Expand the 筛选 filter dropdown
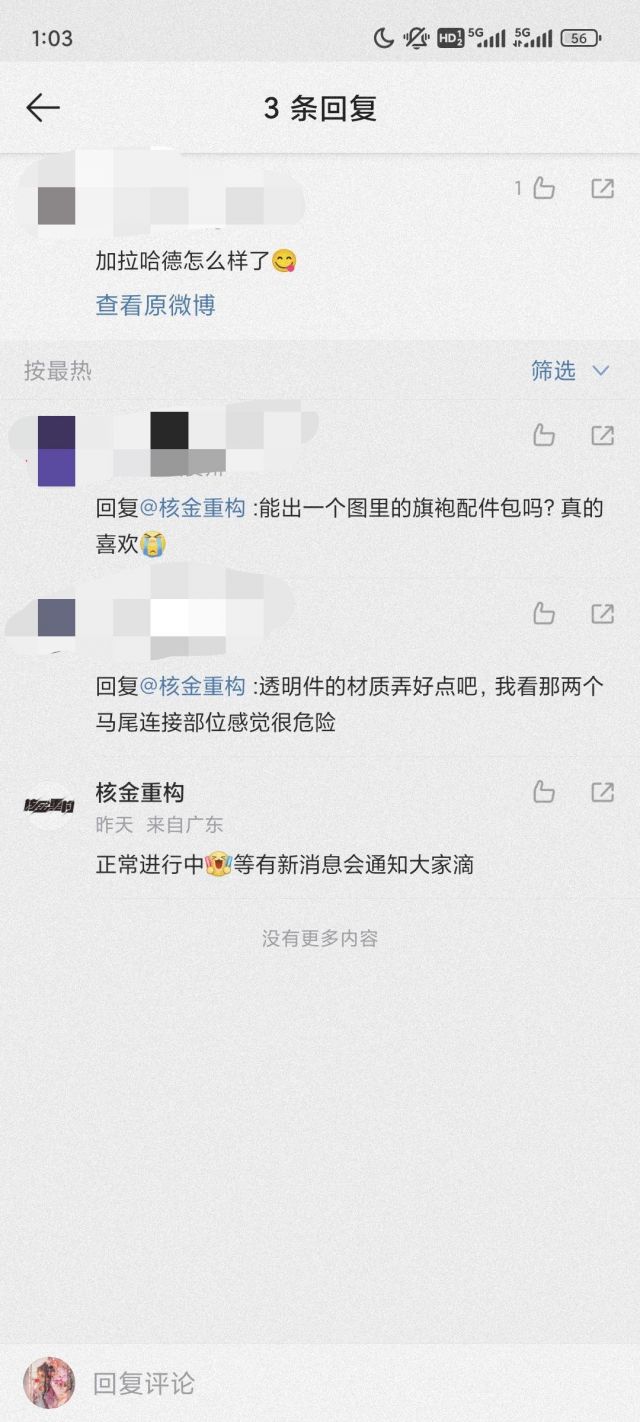 point(570,371)
